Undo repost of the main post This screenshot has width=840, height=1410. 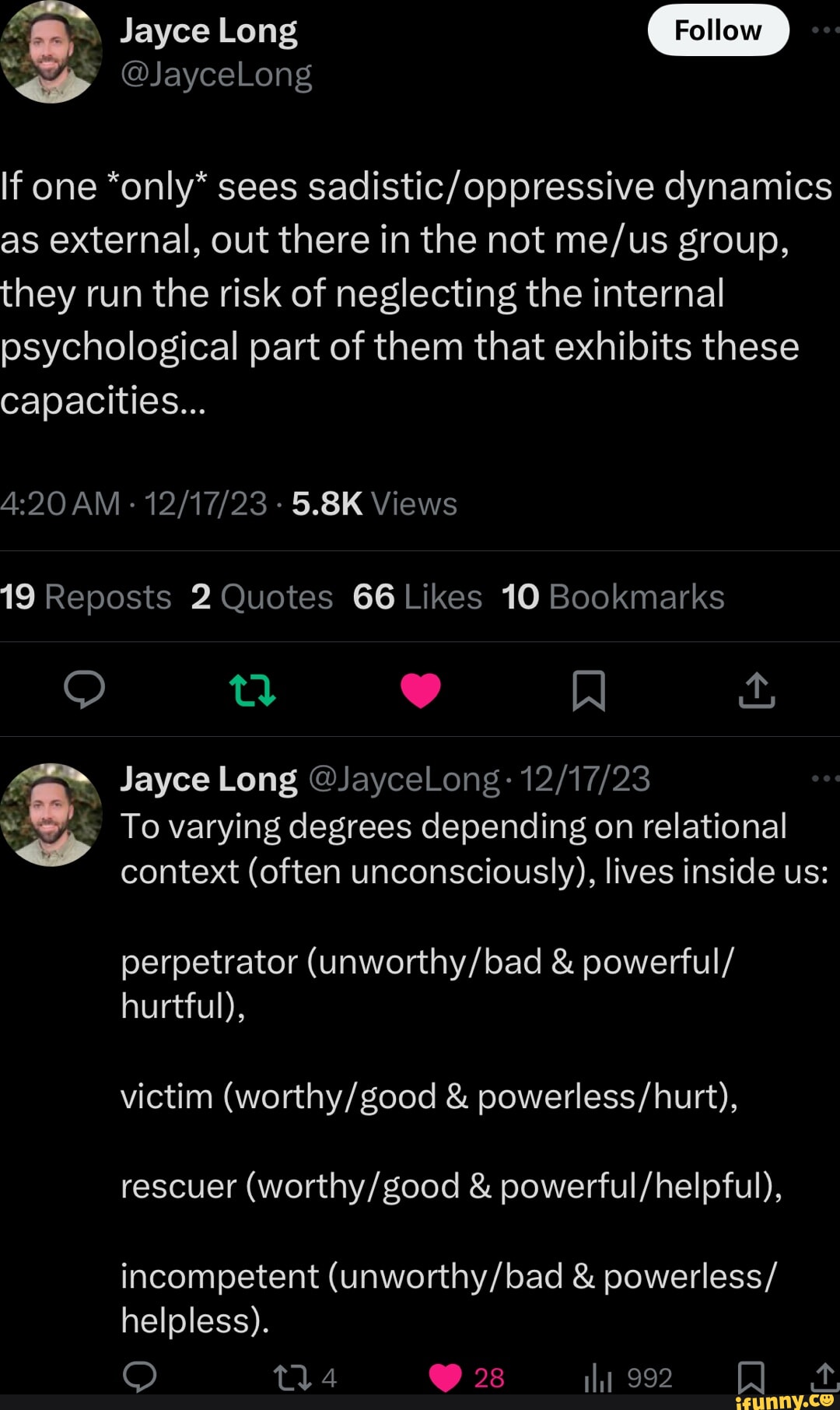(252, 689)
